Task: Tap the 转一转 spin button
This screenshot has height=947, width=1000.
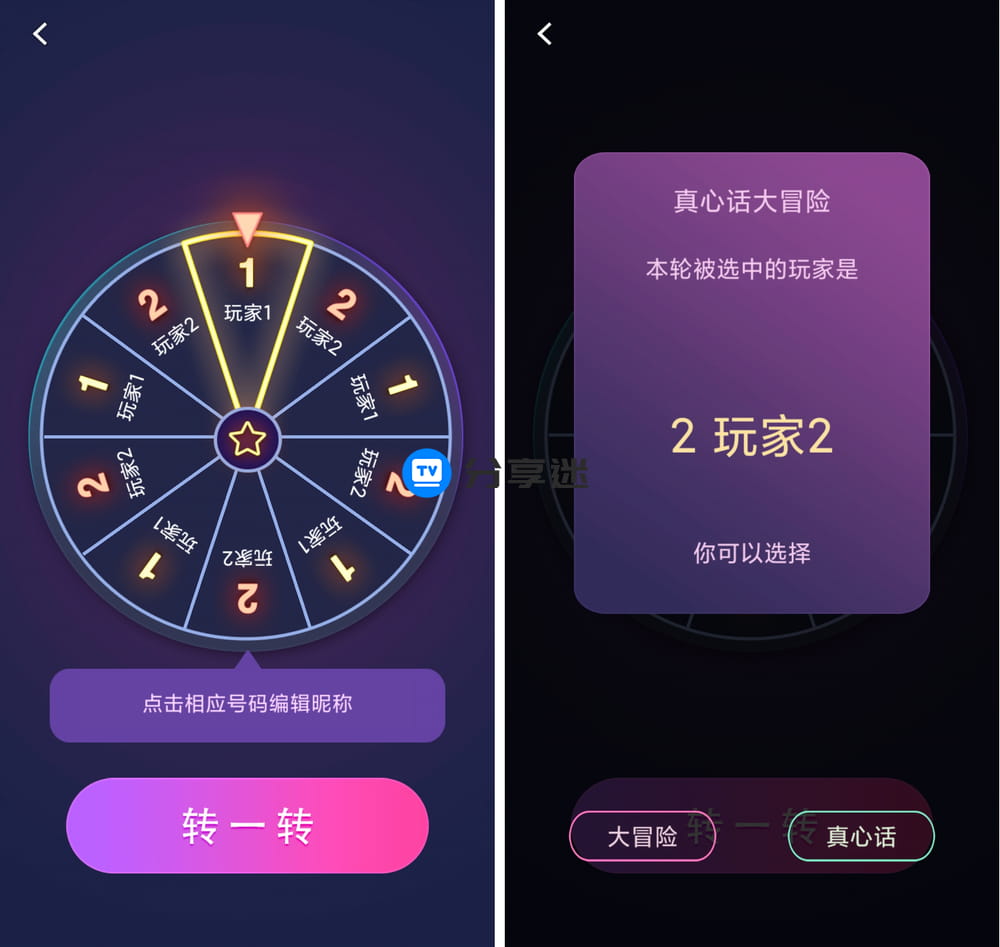Action: point(247,826)
